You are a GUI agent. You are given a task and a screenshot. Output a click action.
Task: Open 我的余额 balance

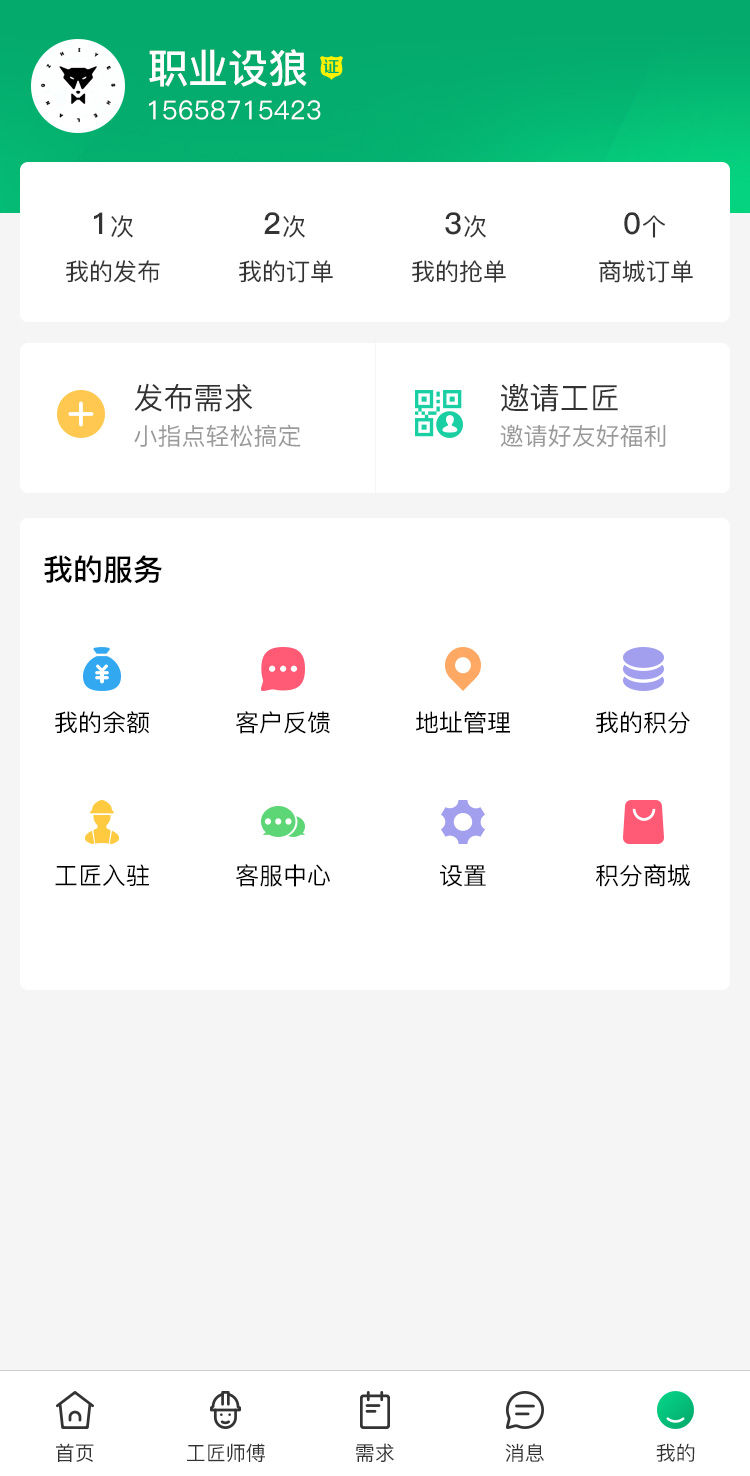click(x=102, y=692)
